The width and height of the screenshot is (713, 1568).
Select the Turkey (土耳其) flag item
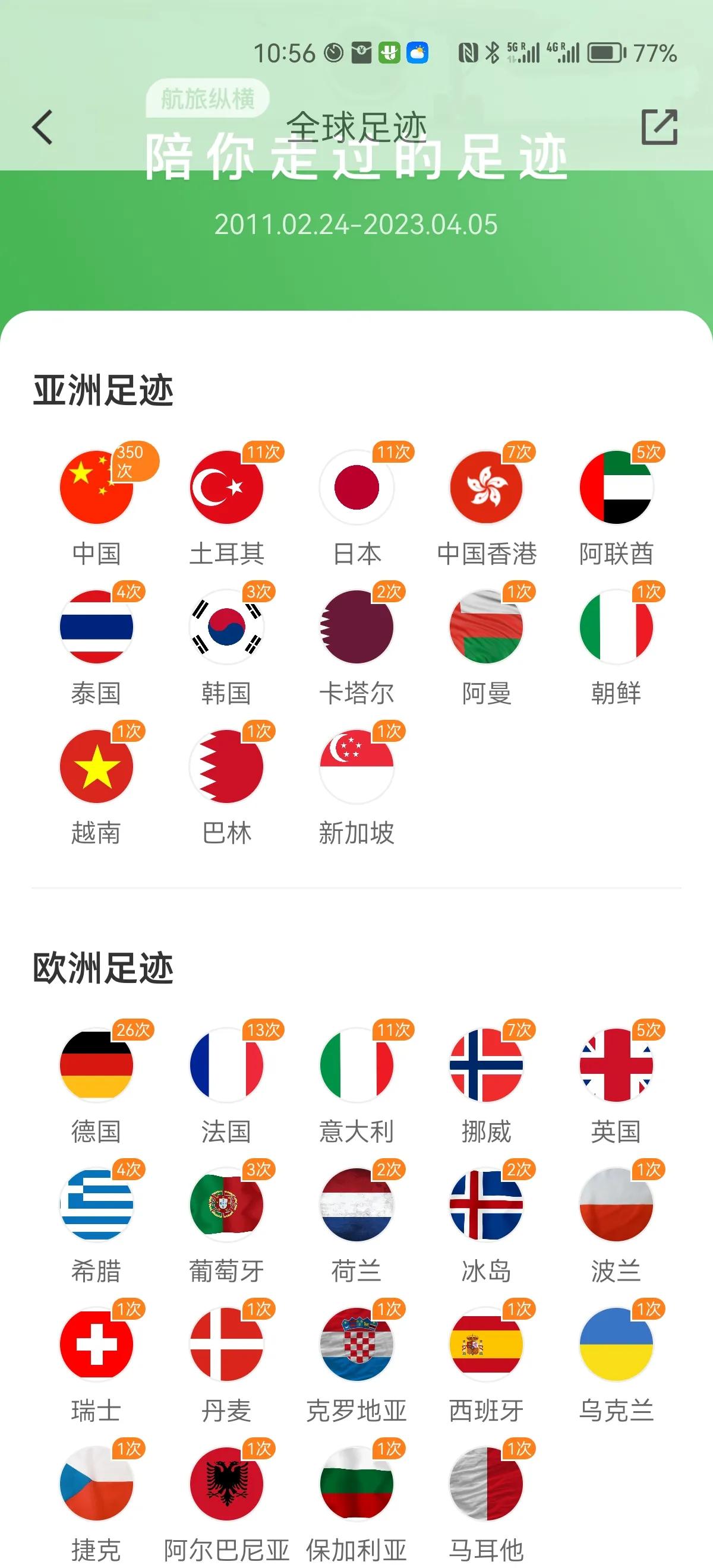226,488
